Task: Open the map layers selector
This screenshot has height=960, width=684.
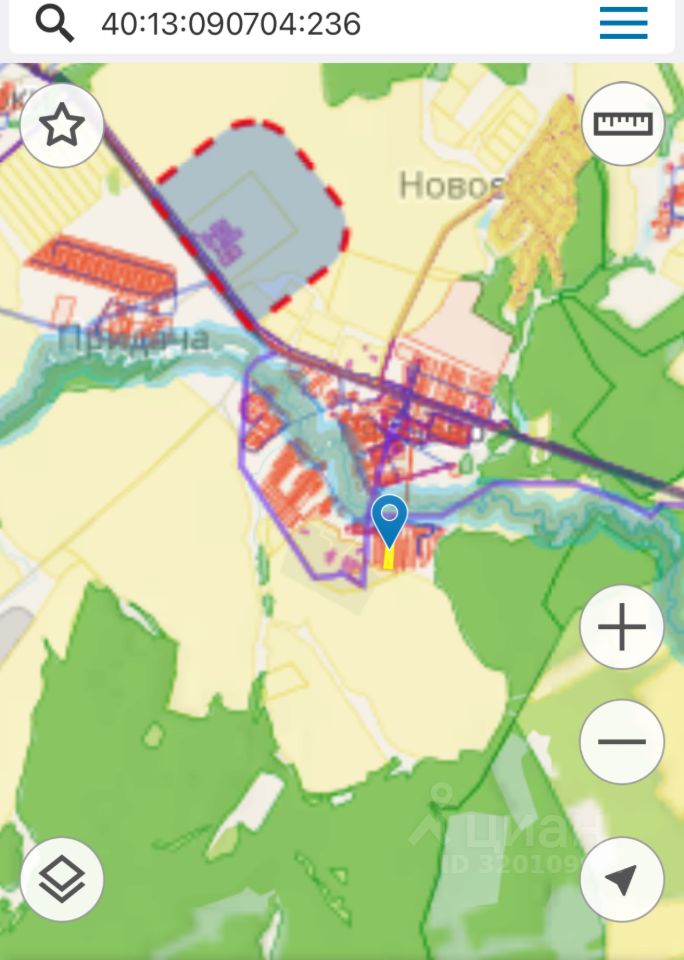Action: (62, 879)
